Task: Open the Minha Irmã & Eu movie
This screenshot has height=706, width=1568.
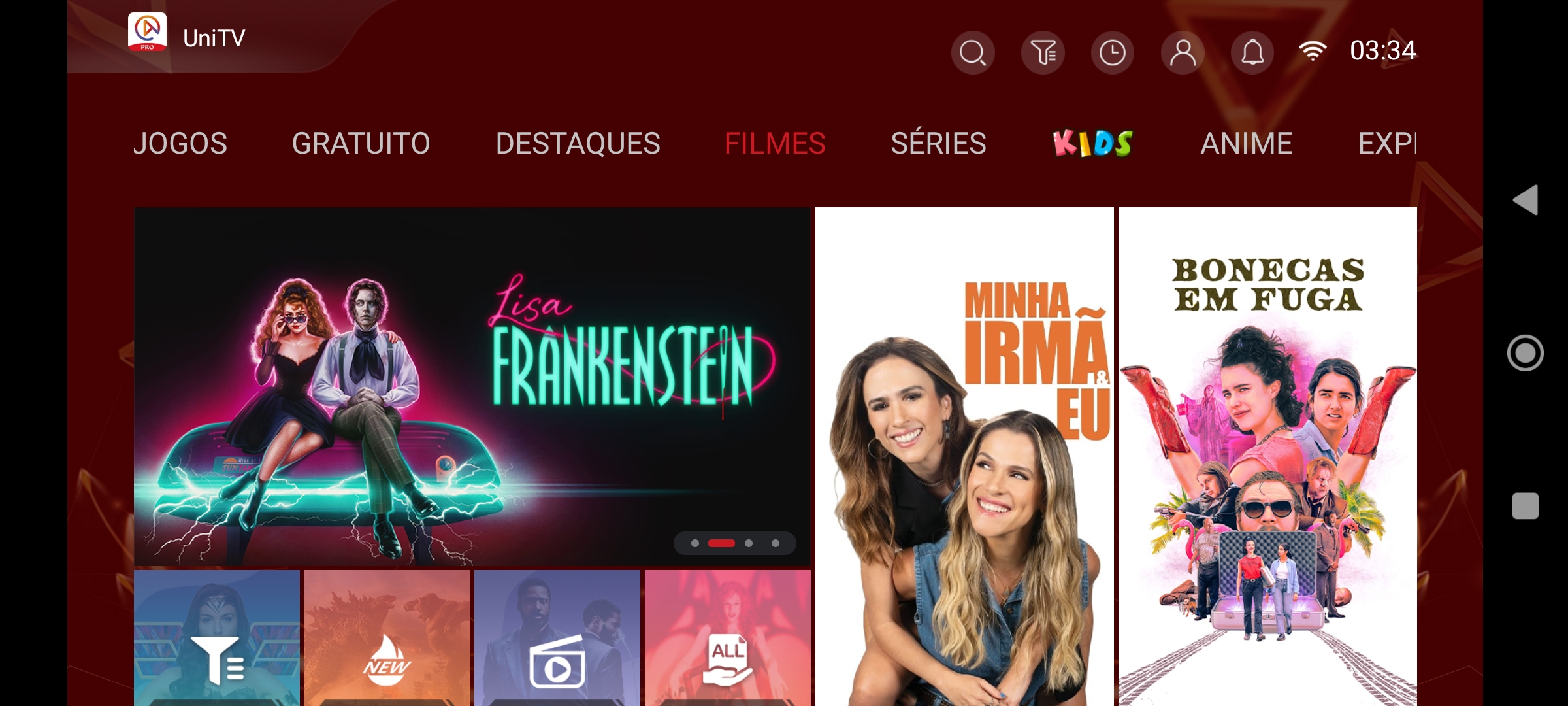Action: tap(964, 456)
